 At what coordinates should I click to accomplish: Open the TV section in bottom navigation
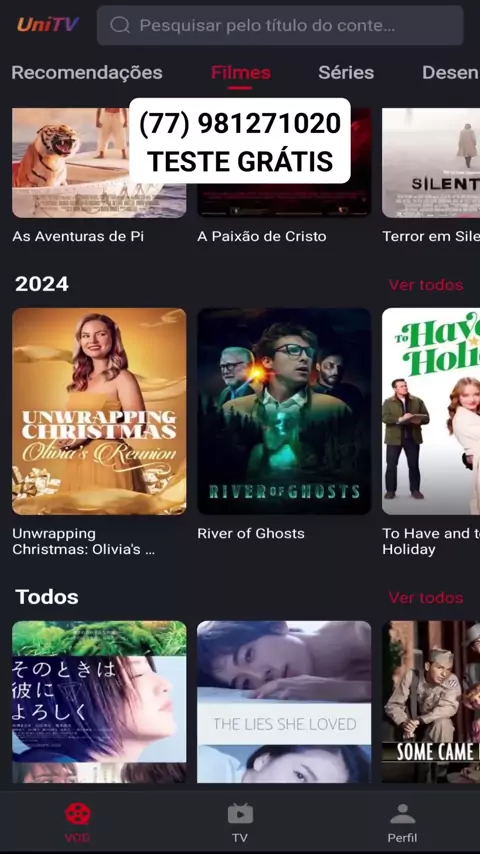click(x=240, y=822)
